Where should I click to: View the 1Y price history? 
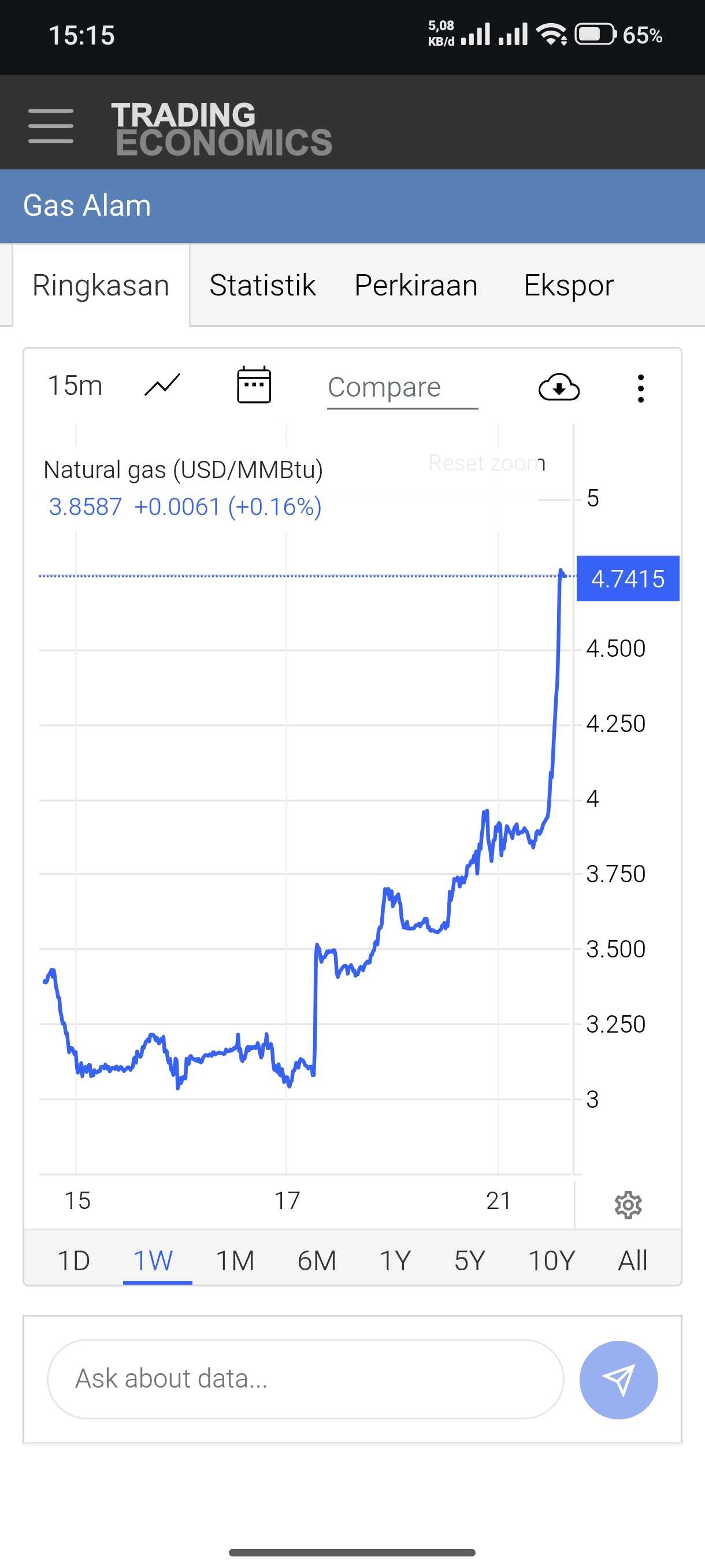coord(395,1260)
